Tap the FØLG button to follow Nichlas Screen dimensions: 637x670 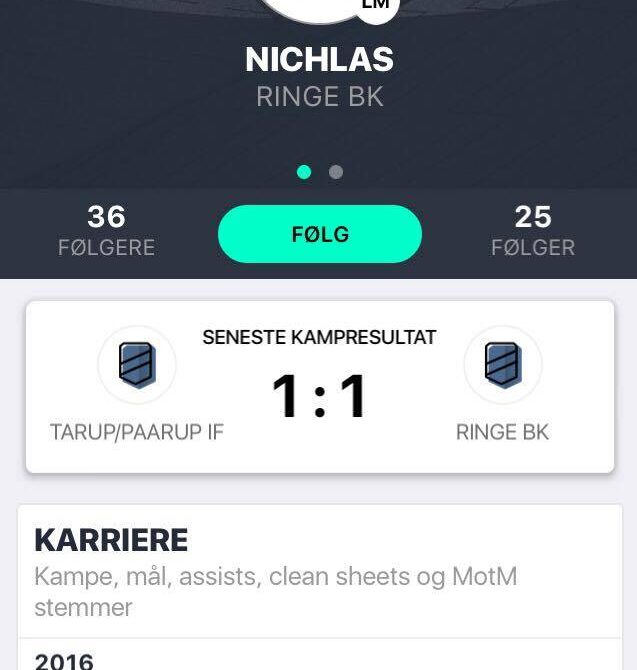(319, 234)
